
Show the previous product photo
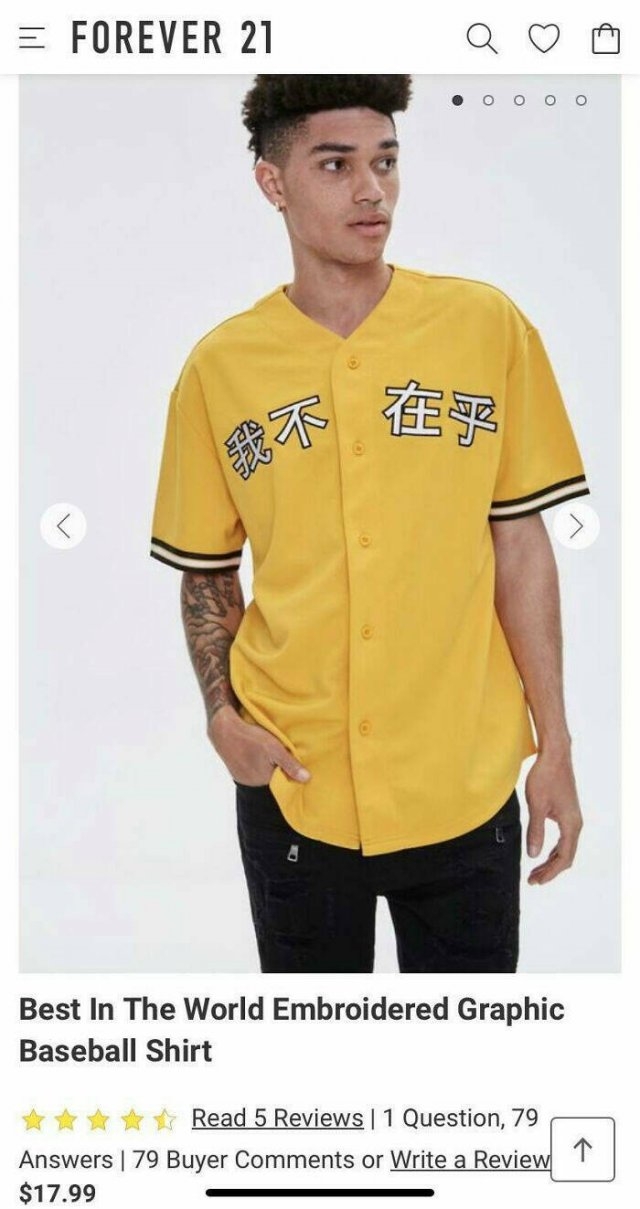63,525
